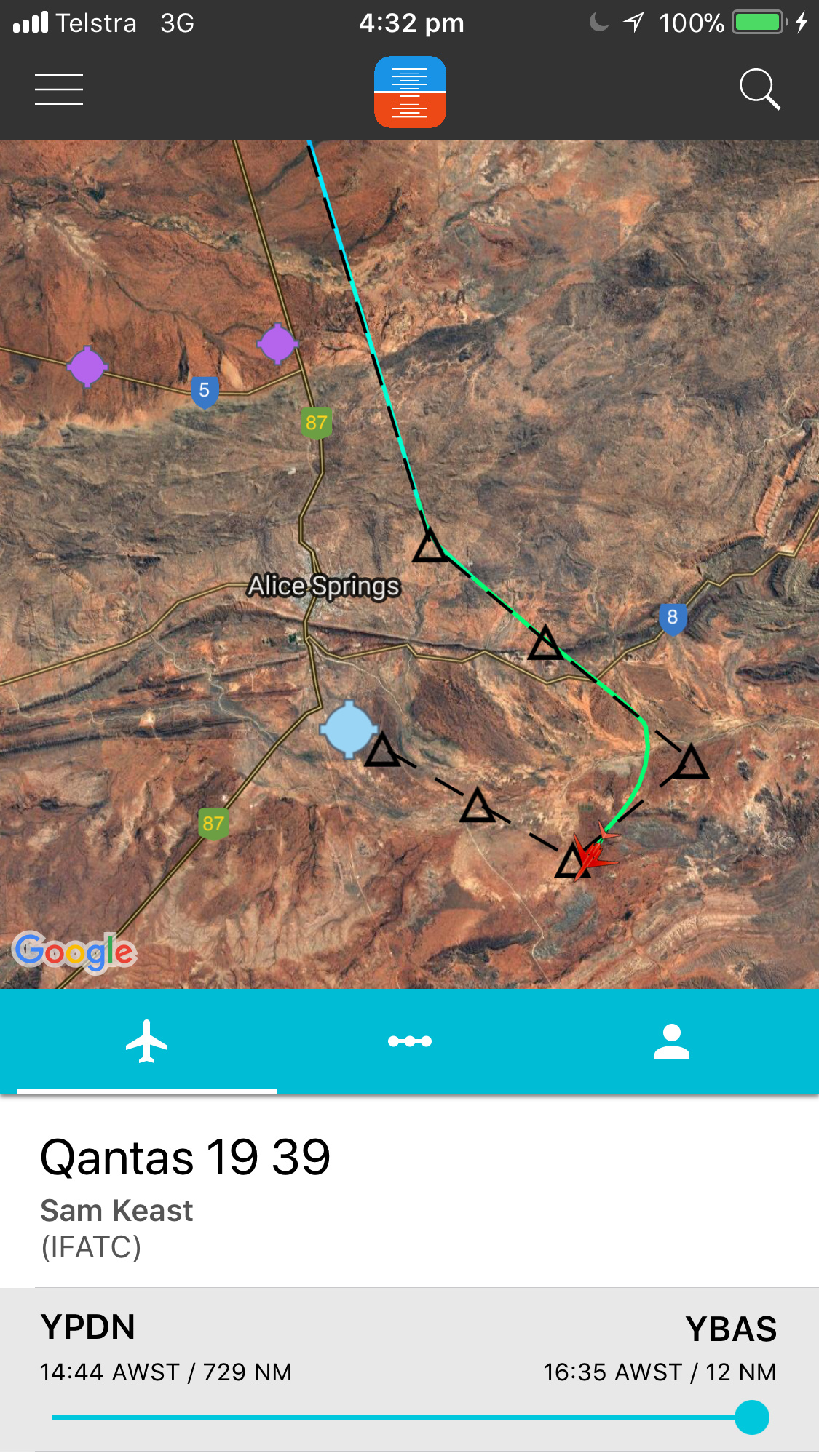The width and height of the screenshot is (819, 1456).
Task: Tap the blue and orange app logo button
Action: (410, 92)
